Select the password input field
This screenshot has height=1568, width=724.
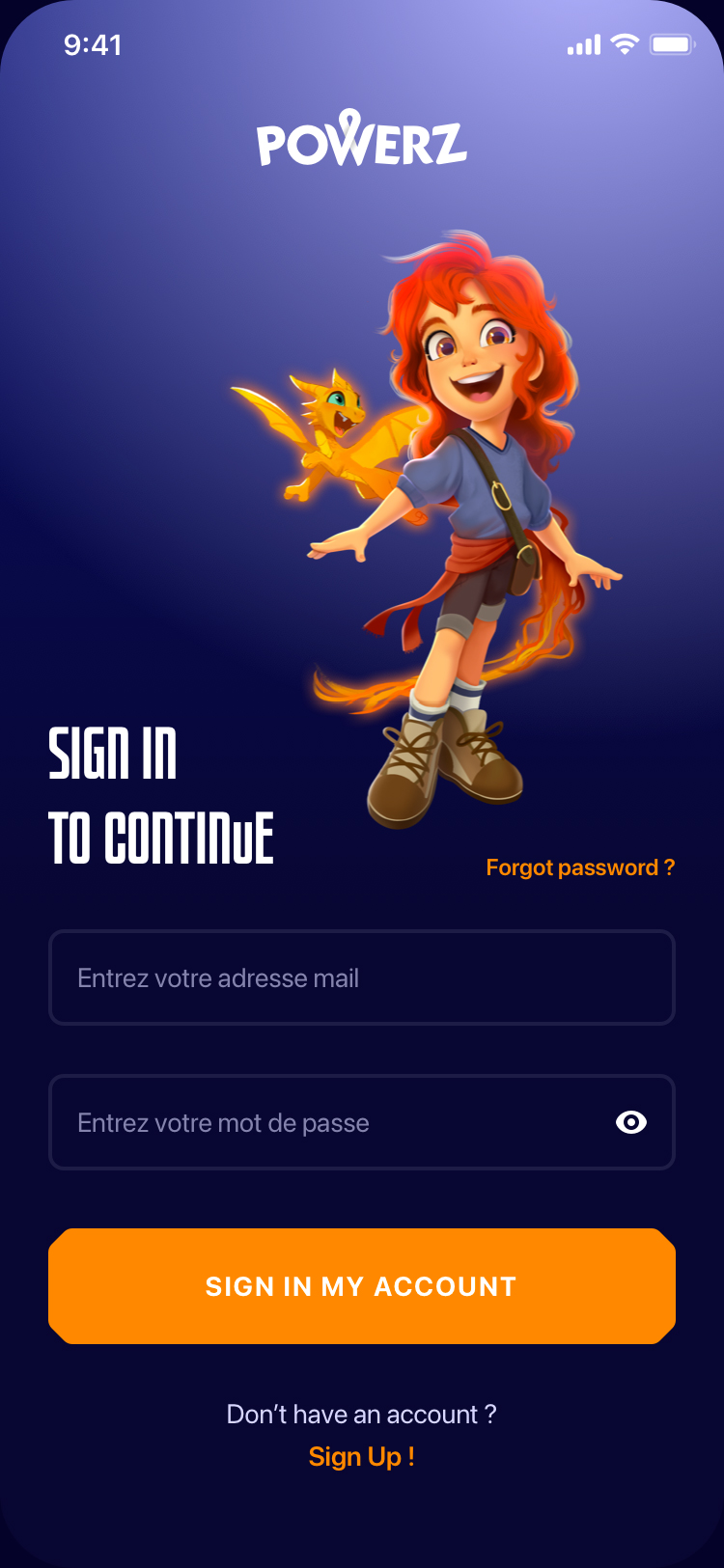[x=328, y=1122]
